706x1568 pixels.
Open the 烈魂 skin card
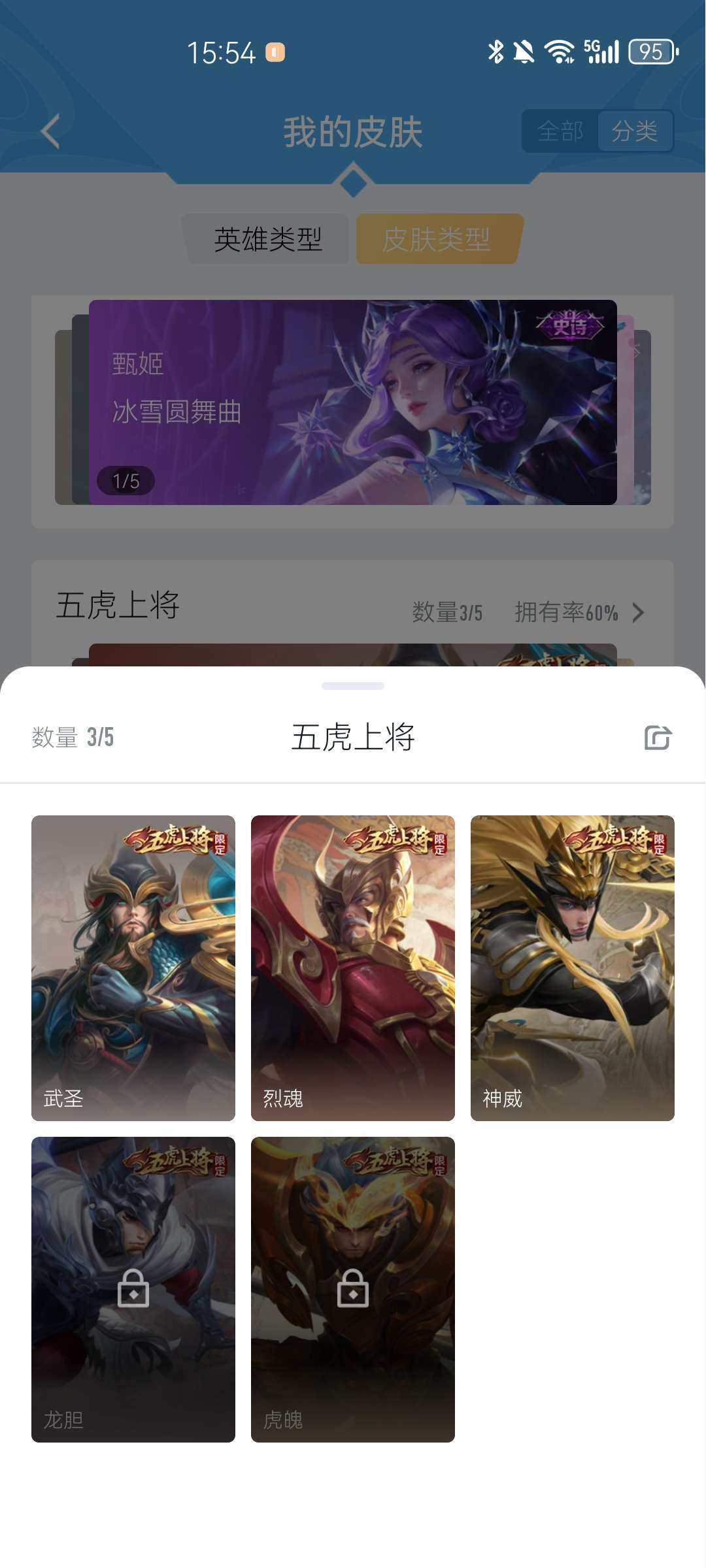(353, 968)
